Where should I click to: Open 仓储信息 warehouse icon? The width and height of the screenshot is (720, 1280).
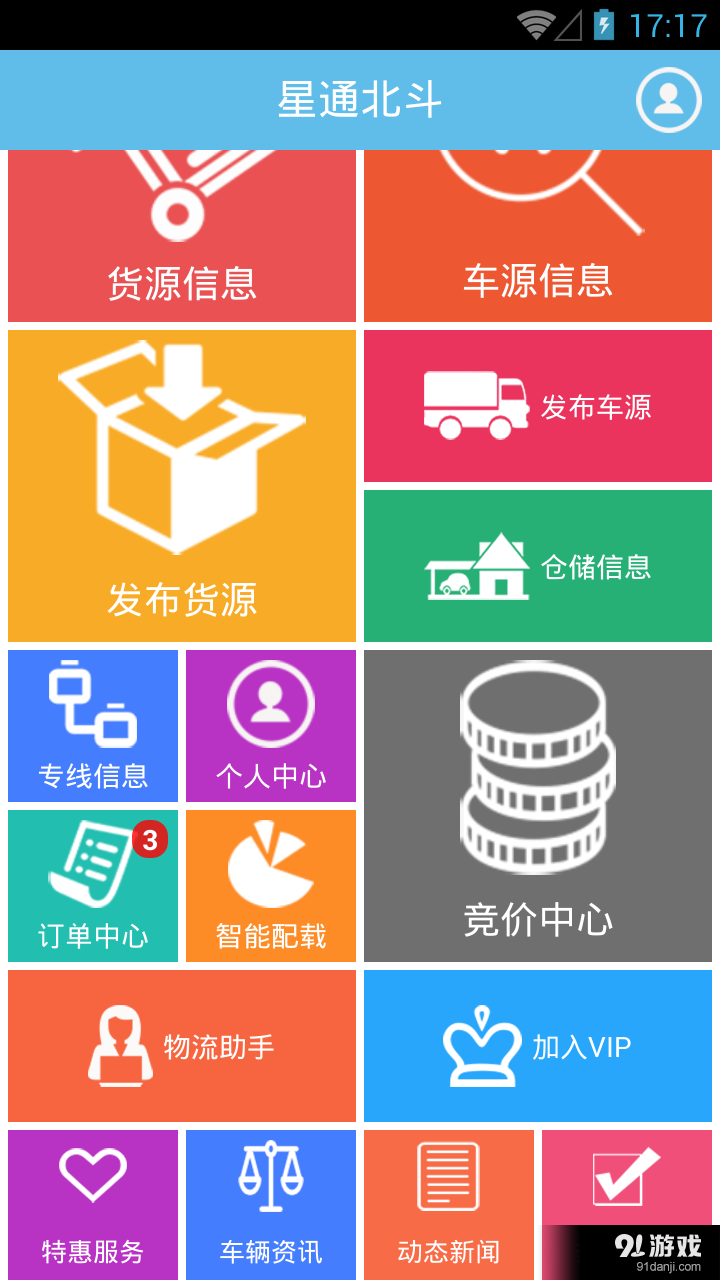[x=480, y=565]
